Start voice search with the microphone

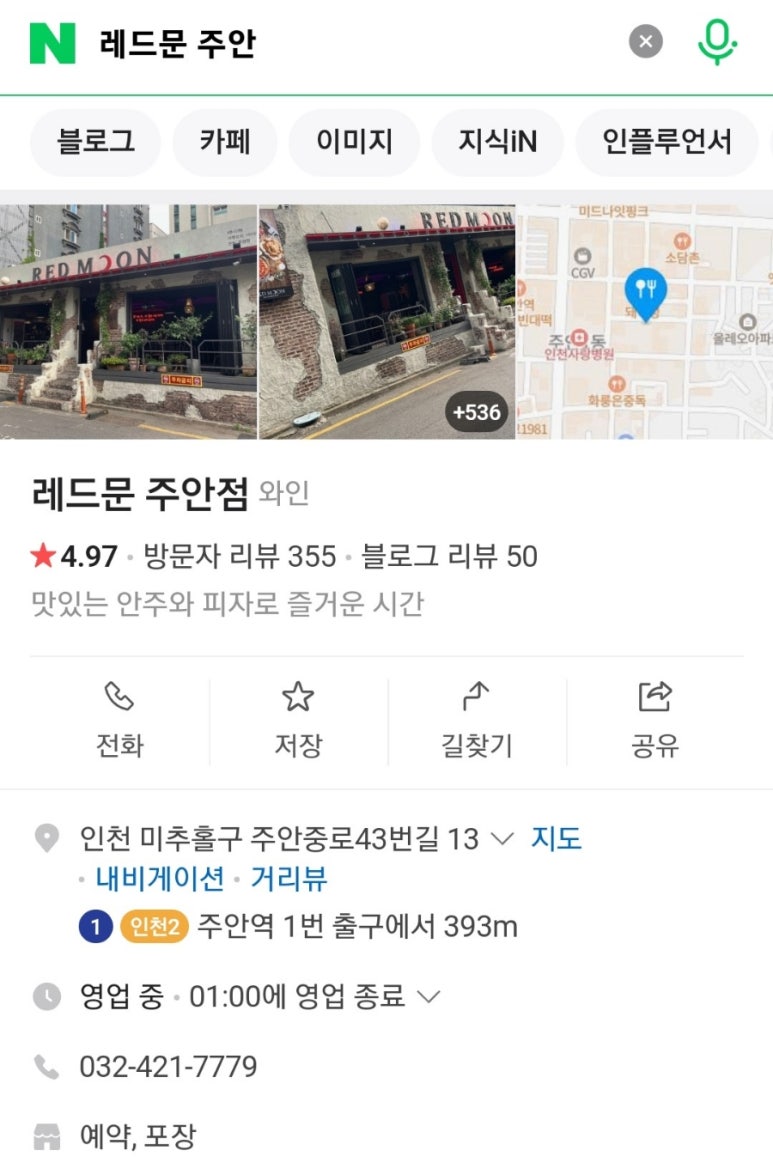click(716, 43)
